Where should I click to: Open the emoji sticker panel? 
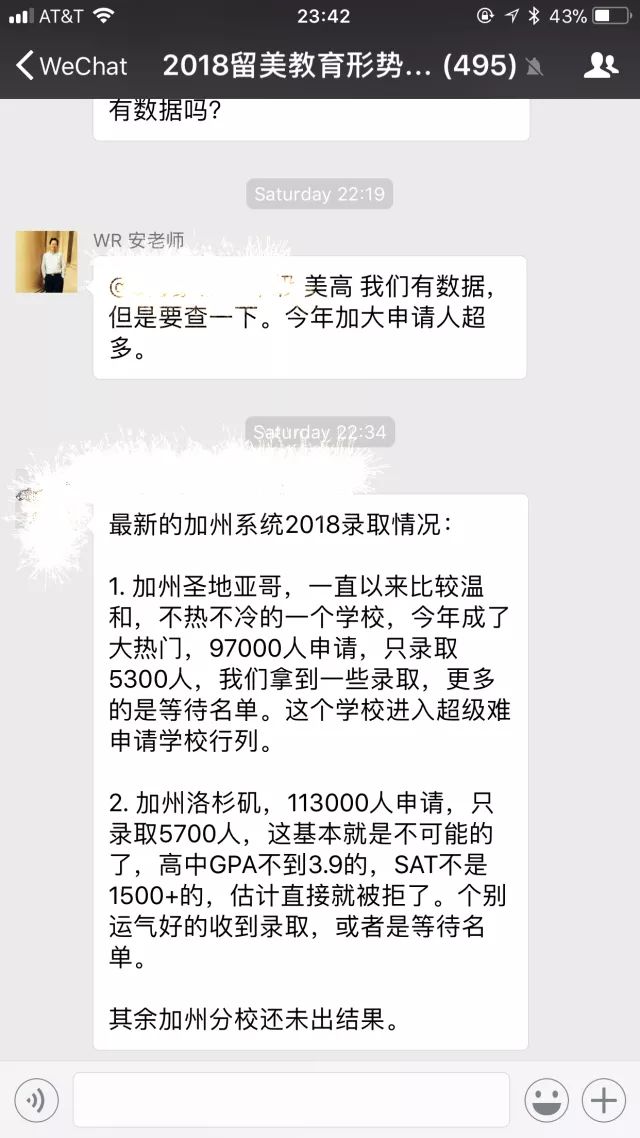[546, 1101]
